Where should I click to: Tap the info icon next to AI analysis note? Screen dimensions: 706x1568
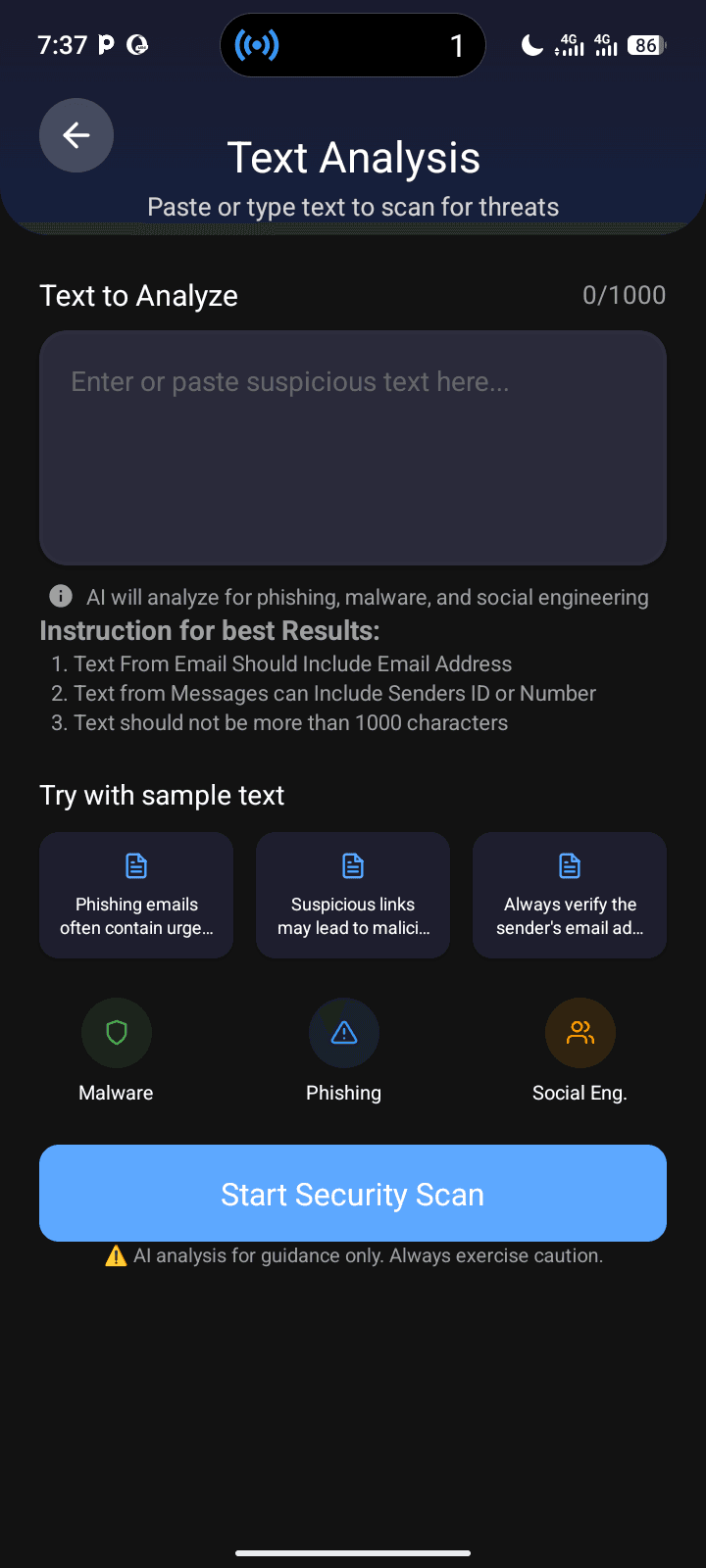pyautogui.click(x=60, y=596)
